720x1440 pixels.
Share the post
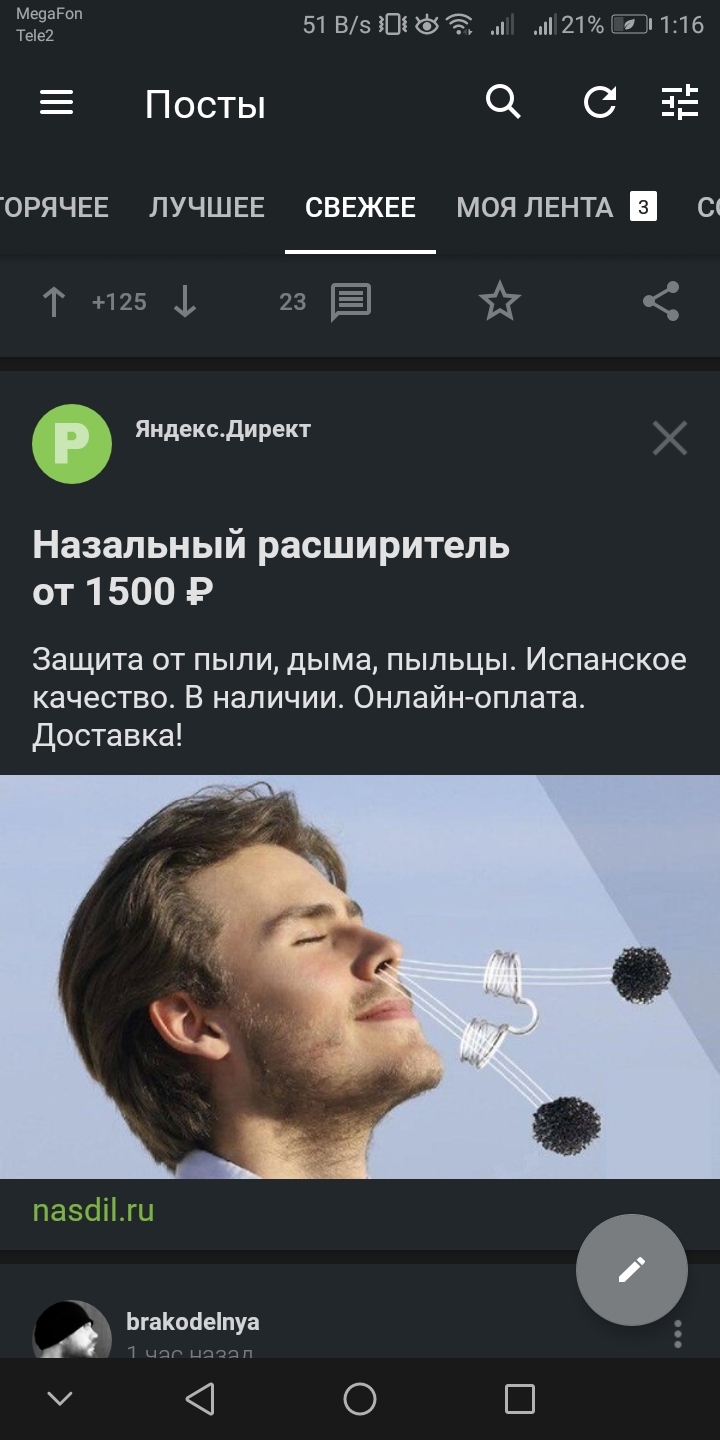tap(660, 302)
